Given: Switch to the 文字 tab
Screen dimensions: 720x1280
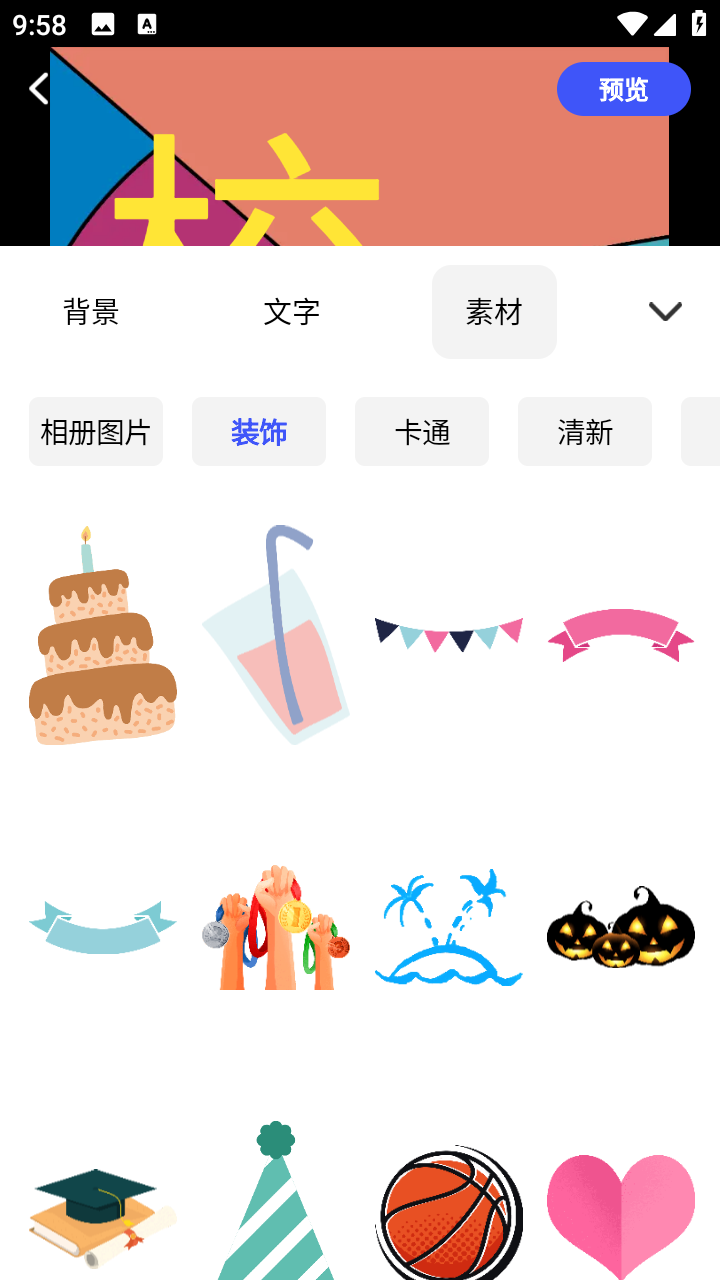Looking at the screenshot, I should 292,312.
